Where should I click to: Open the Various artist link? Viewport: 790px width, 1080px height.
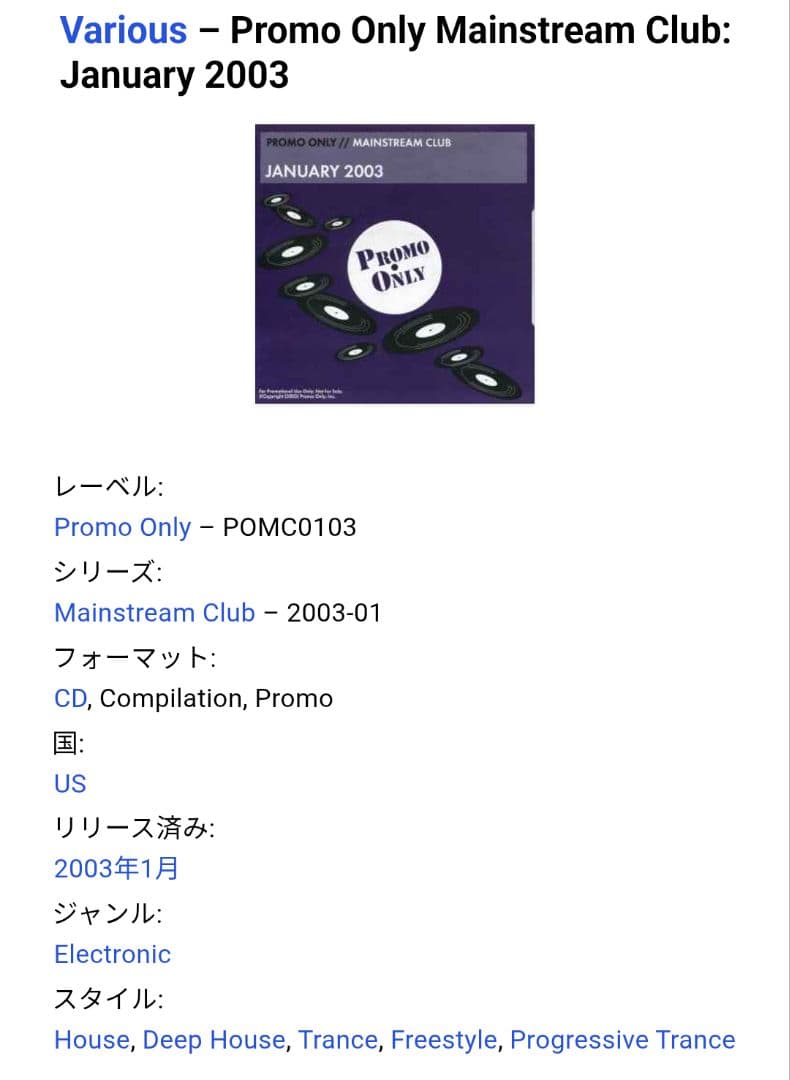[123, 30]
